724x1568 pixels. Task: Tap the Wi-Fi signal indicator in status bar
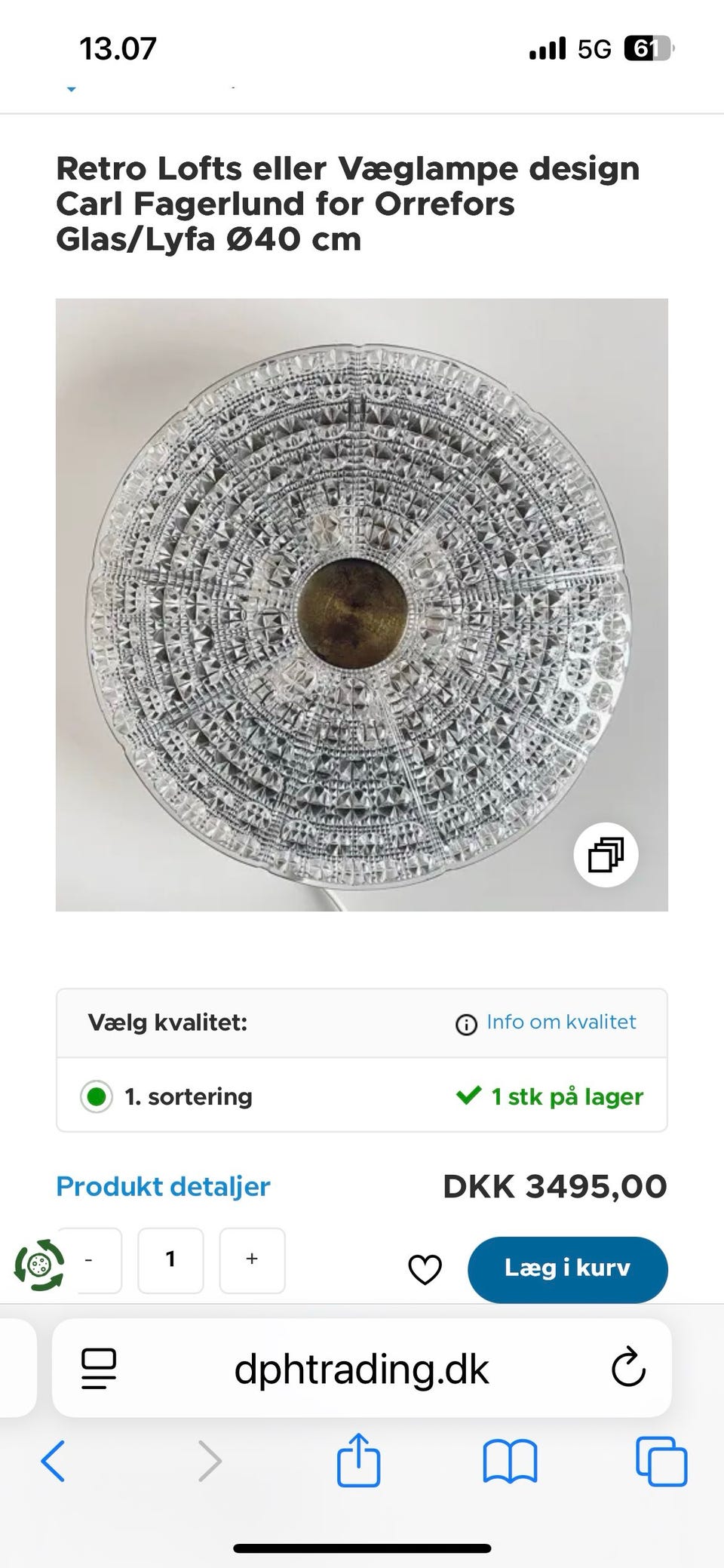point(548,47)
